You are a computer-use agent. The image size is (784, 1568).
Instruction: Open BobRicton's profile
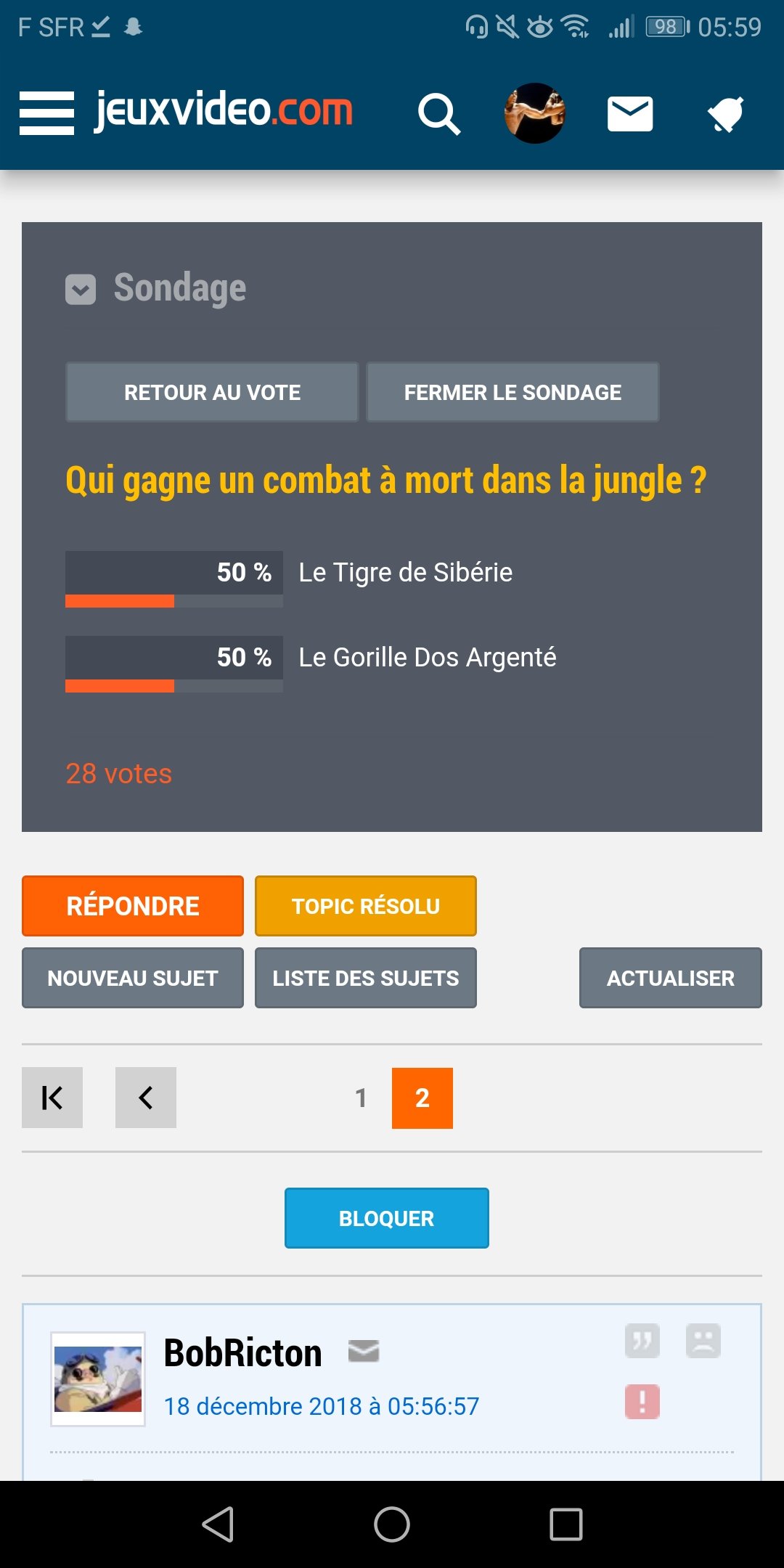point(242,1353)
